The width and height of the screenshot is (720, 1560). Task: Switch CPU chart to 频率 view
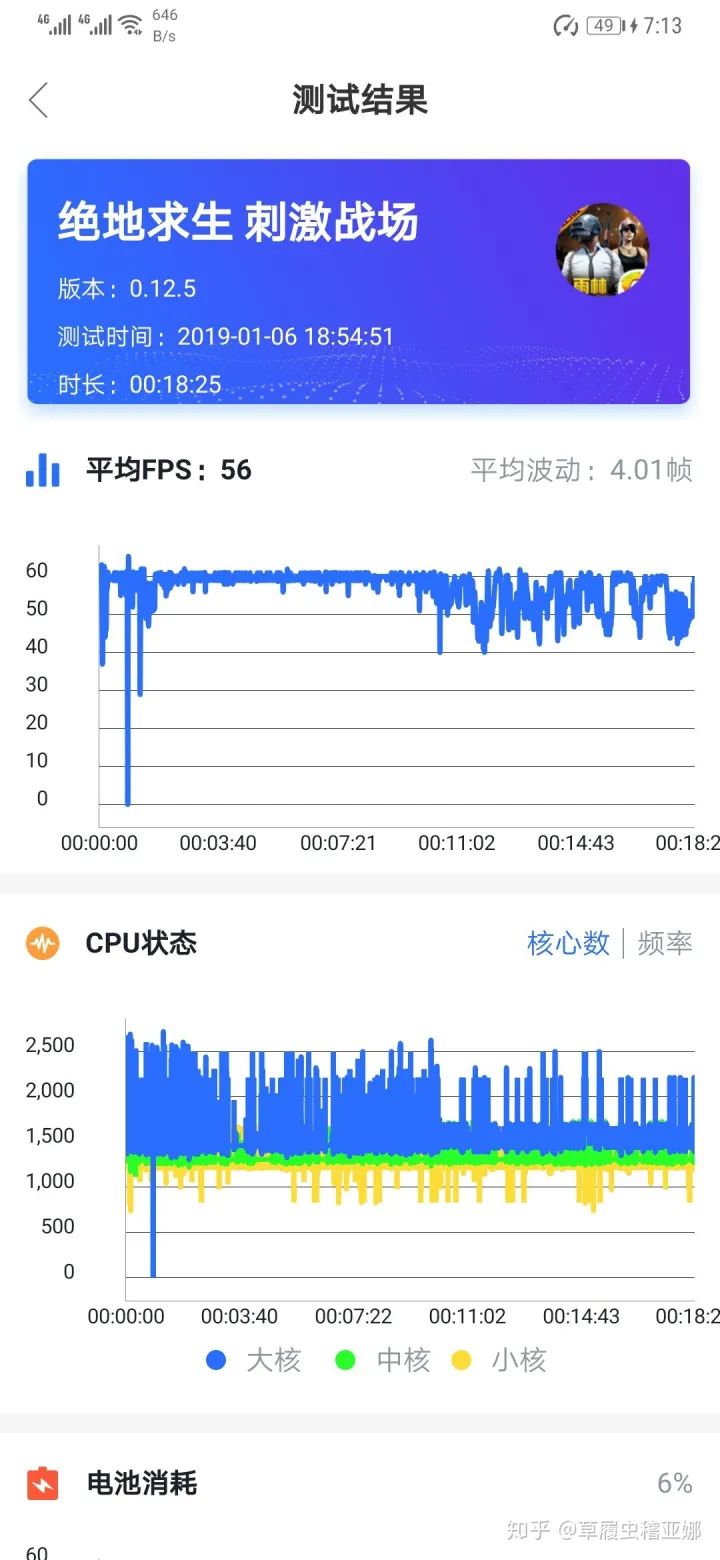(x=664, y=943)
